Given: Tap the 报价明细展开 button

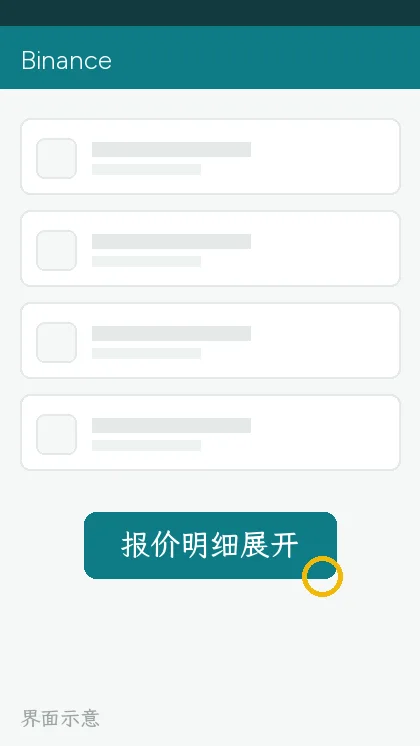Looking at the screenshot, I should point(210,545).
